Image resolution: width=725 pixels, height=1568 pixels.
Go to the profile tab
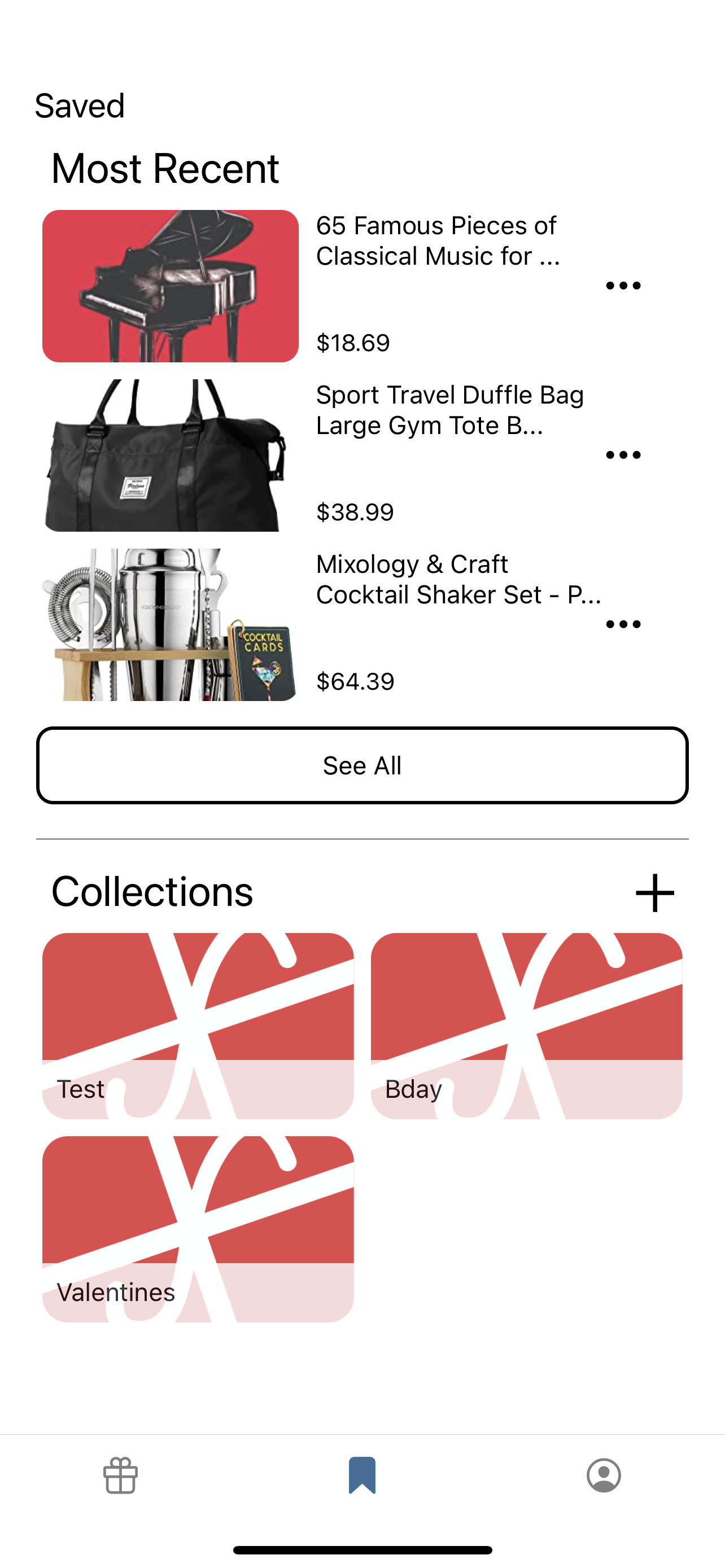pos(604,1475)
